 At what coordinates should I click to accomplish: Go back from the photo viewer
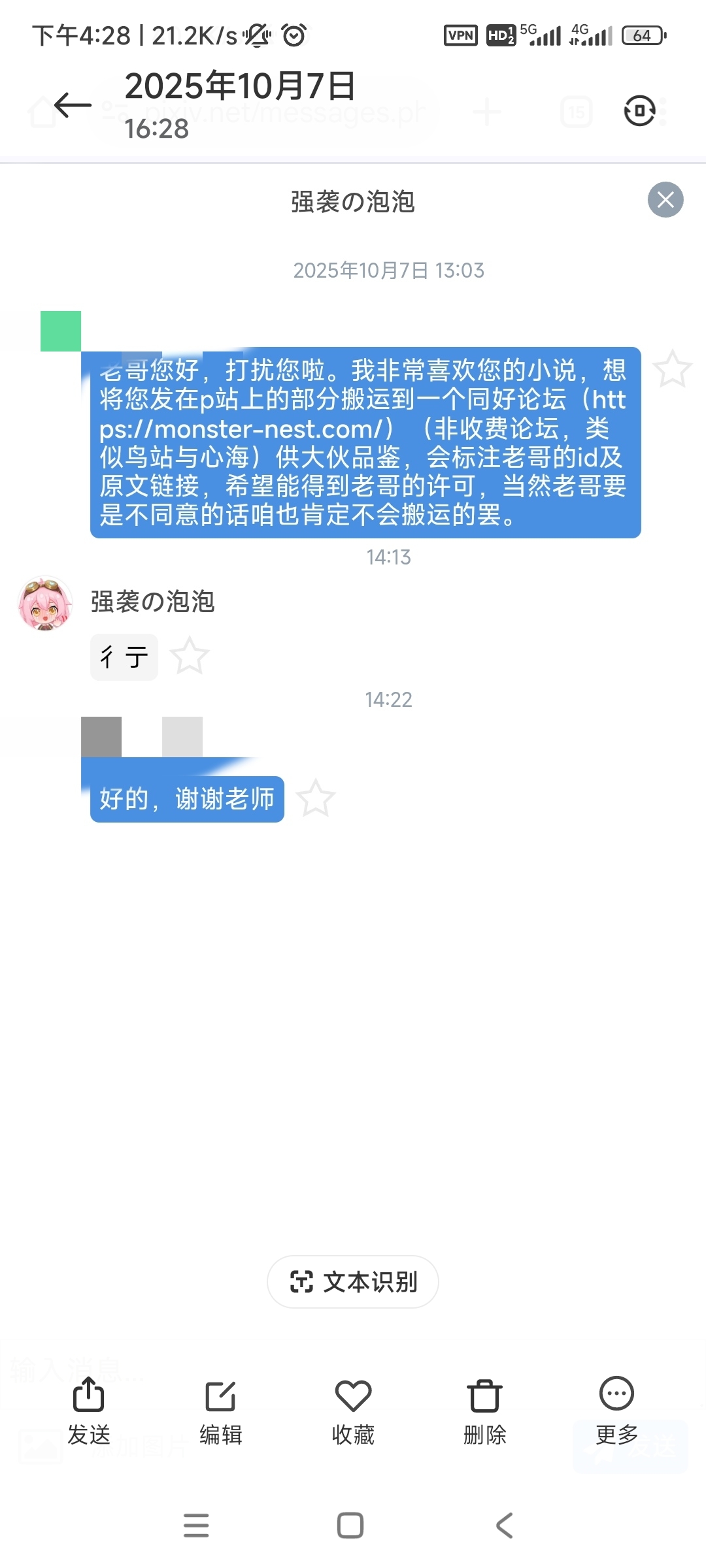tap(72, 105)
